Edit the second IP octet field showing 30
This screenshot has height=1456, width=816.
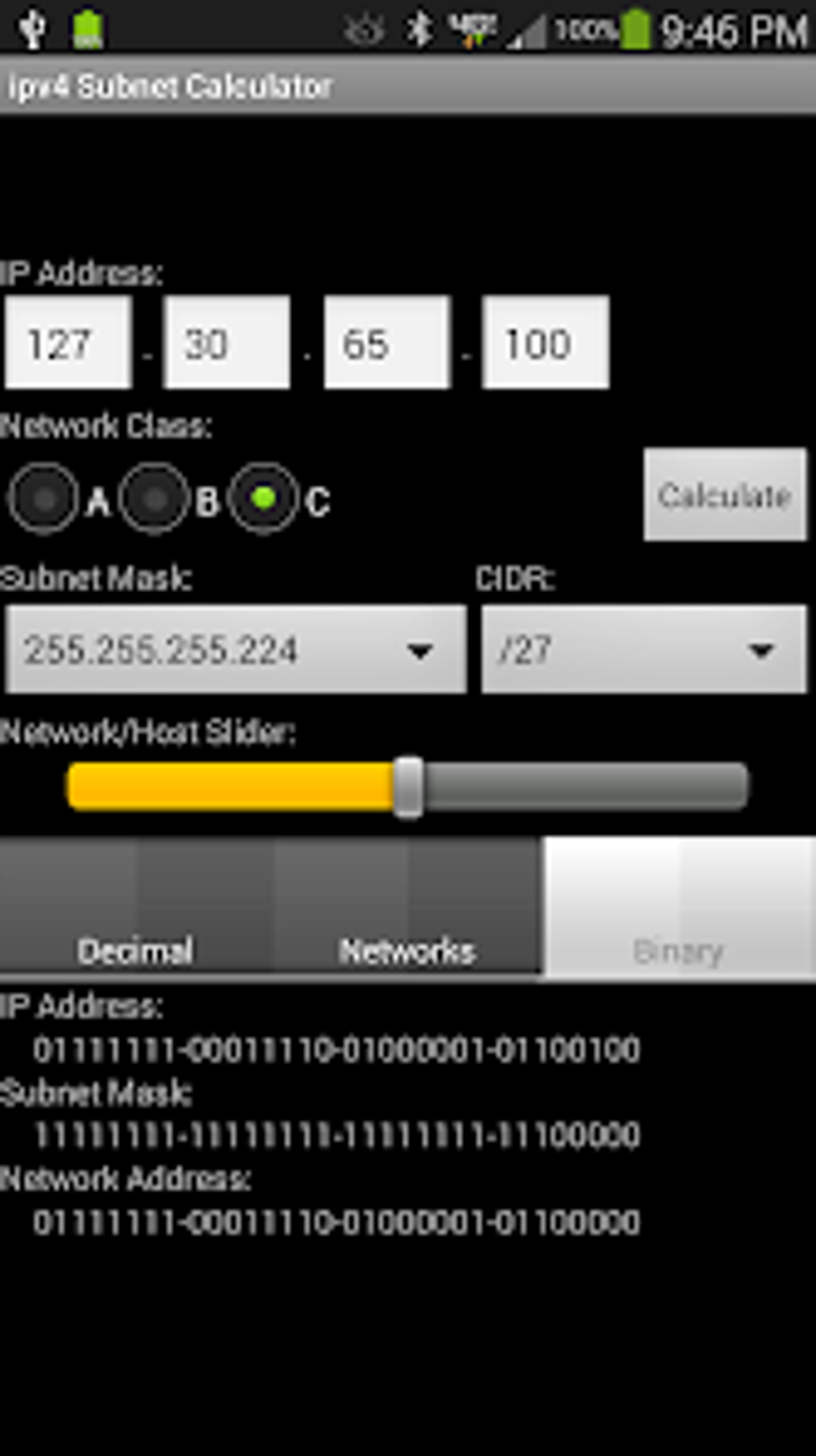click(x=227, y=343)
